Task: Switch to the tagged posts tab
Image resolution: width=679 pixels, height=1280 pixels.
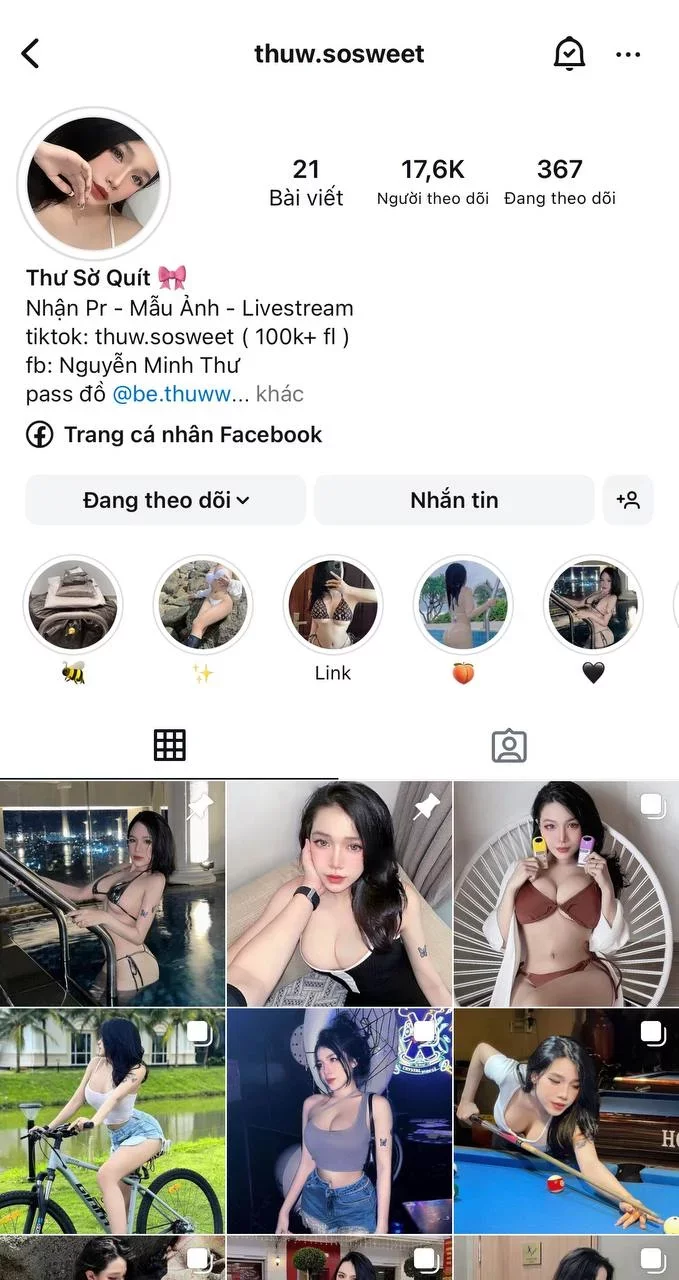Action: 509,746
